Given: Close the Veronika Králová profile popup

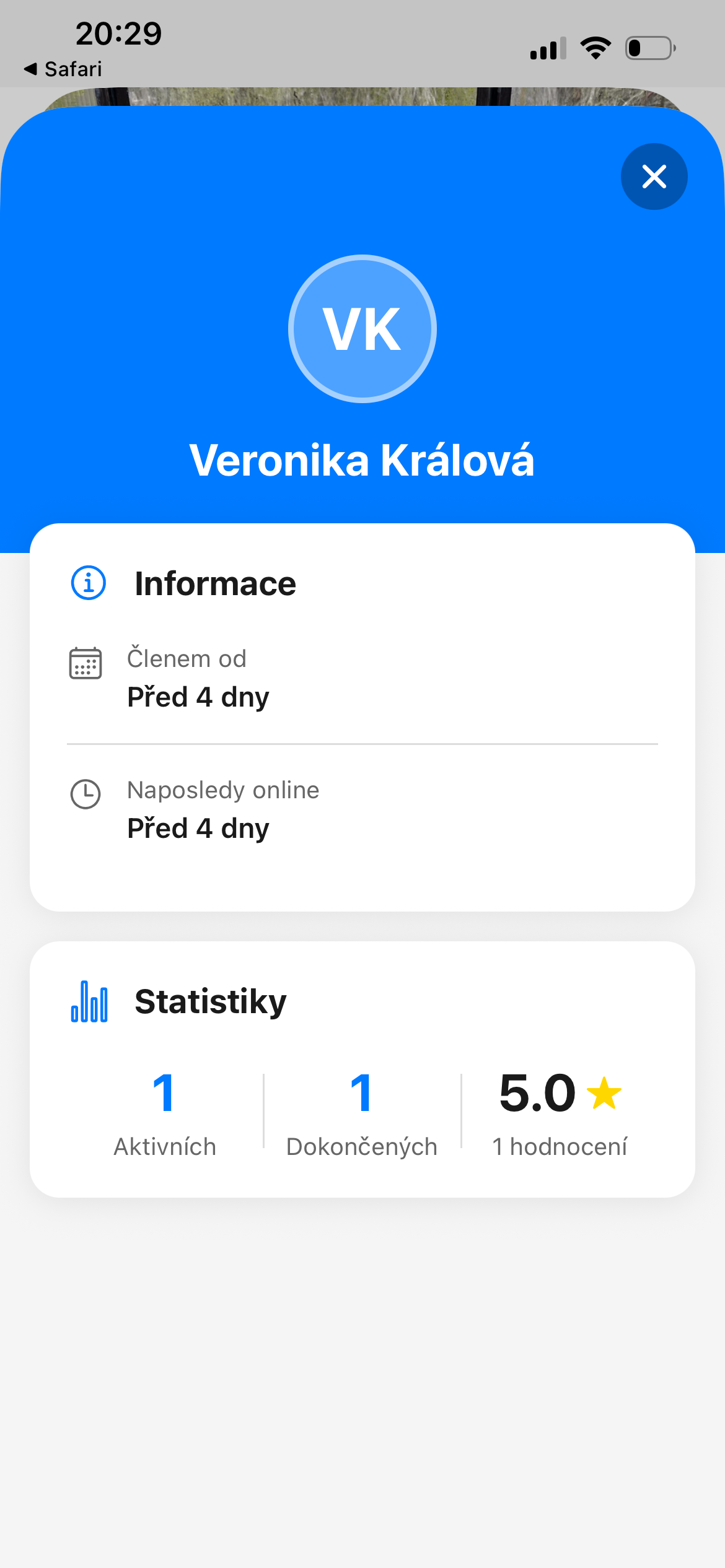Looking at the screenshot, I should pyautogui.click(x=654, y=176).
